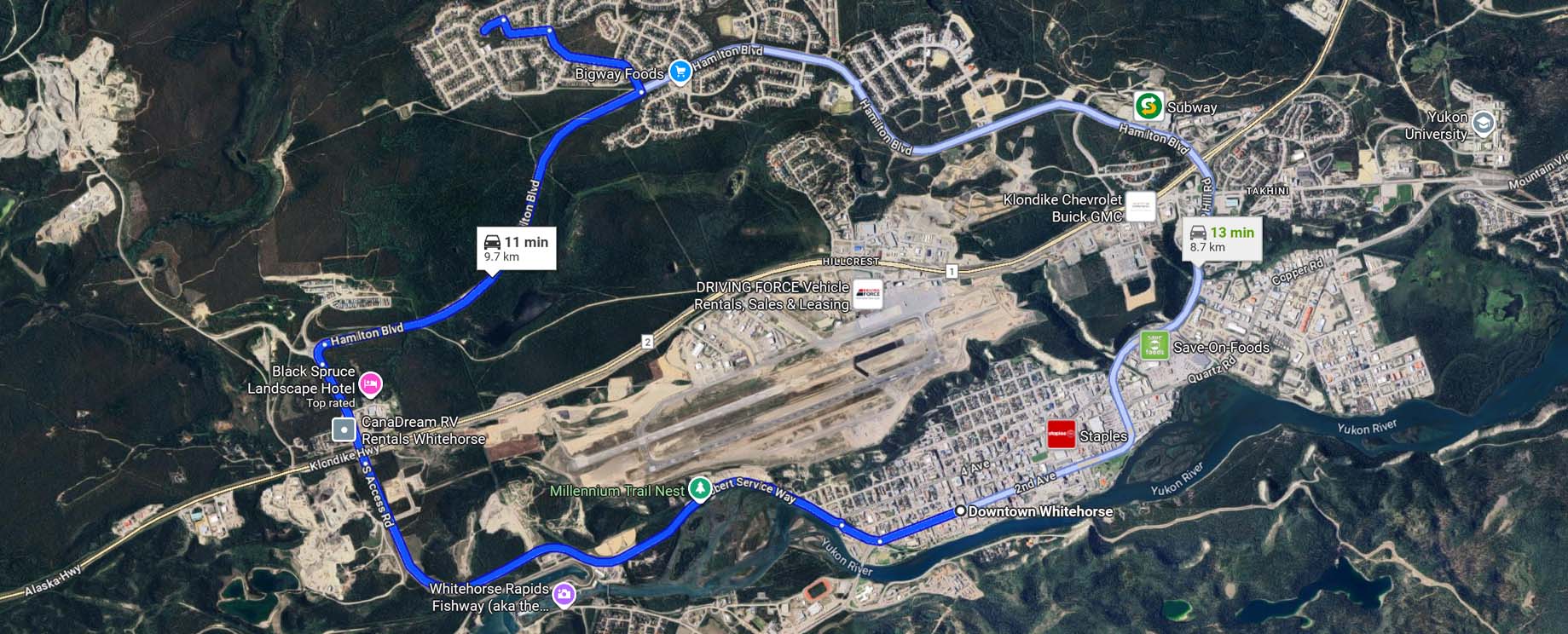Open the Bigway Foods shopping marker
Image resolution: width=1568 pixels, height=634 pixels.
pos(680,72)
